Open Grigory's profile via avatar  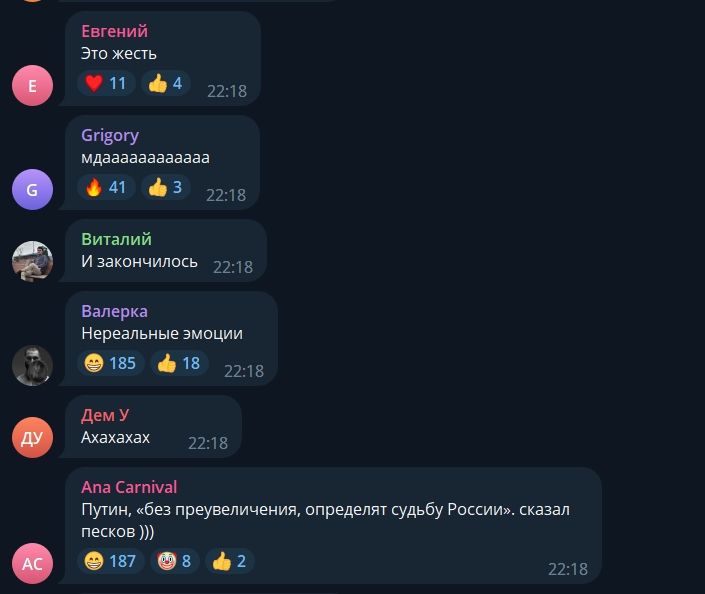point(32,190)
